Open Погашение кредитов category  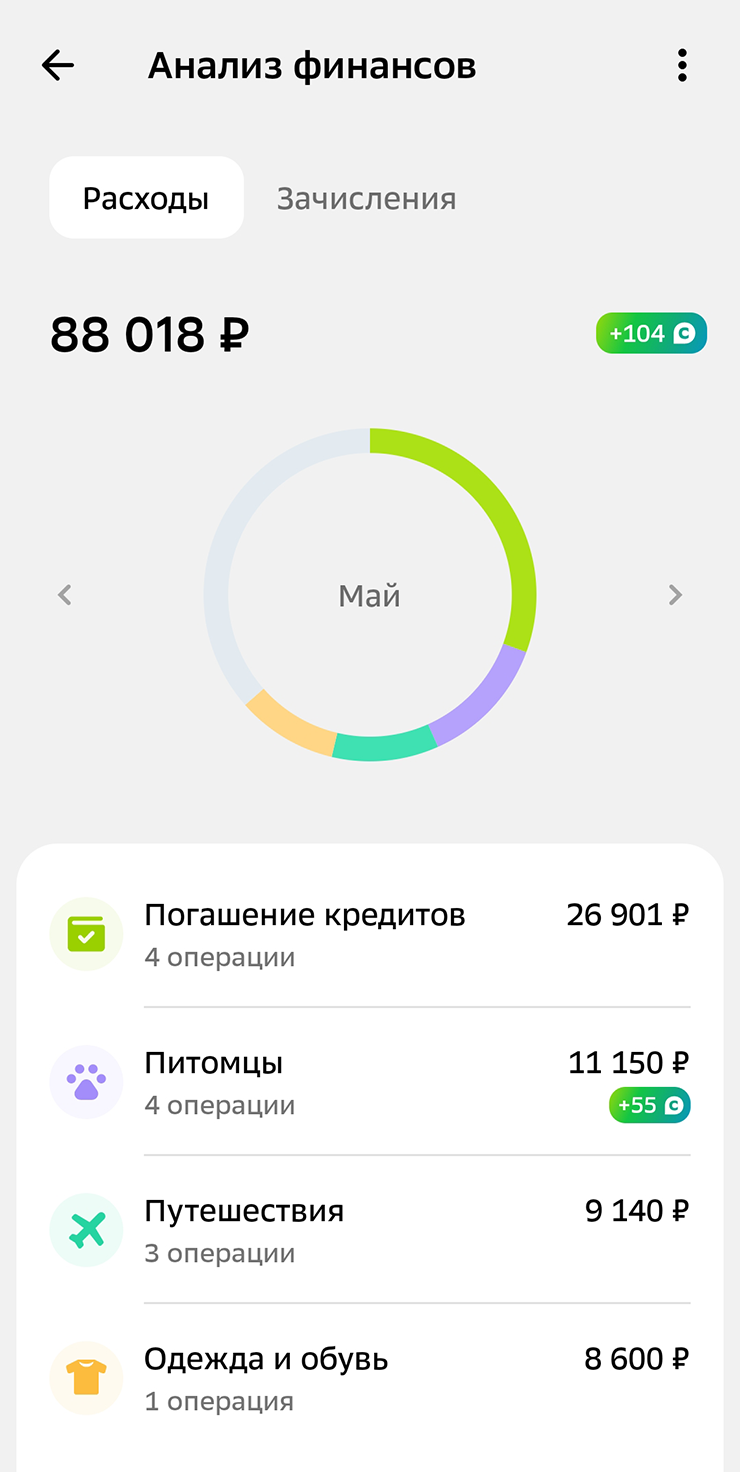click(370, 934)
